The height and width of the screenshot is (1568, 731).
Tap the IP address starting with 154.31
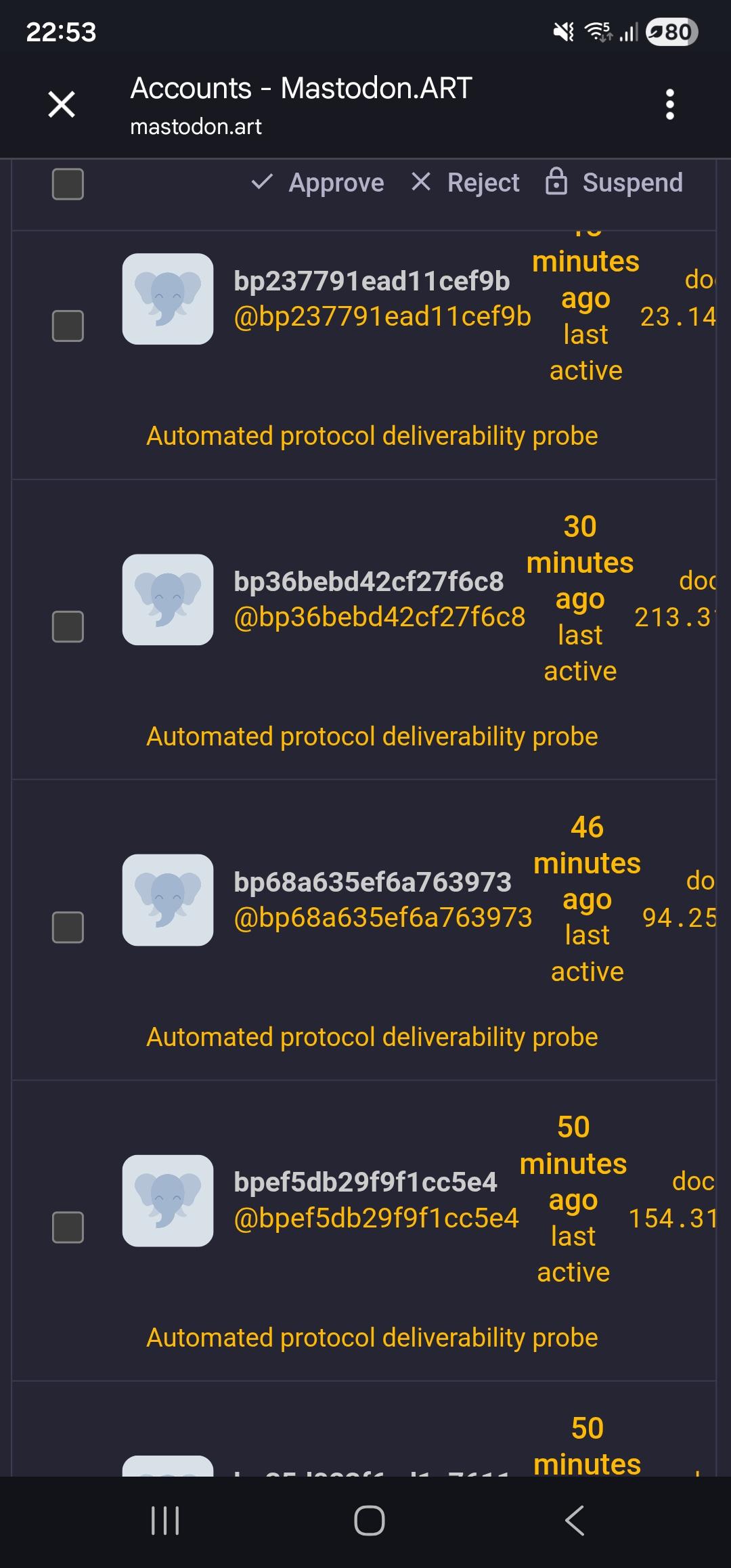(672, 1219)
